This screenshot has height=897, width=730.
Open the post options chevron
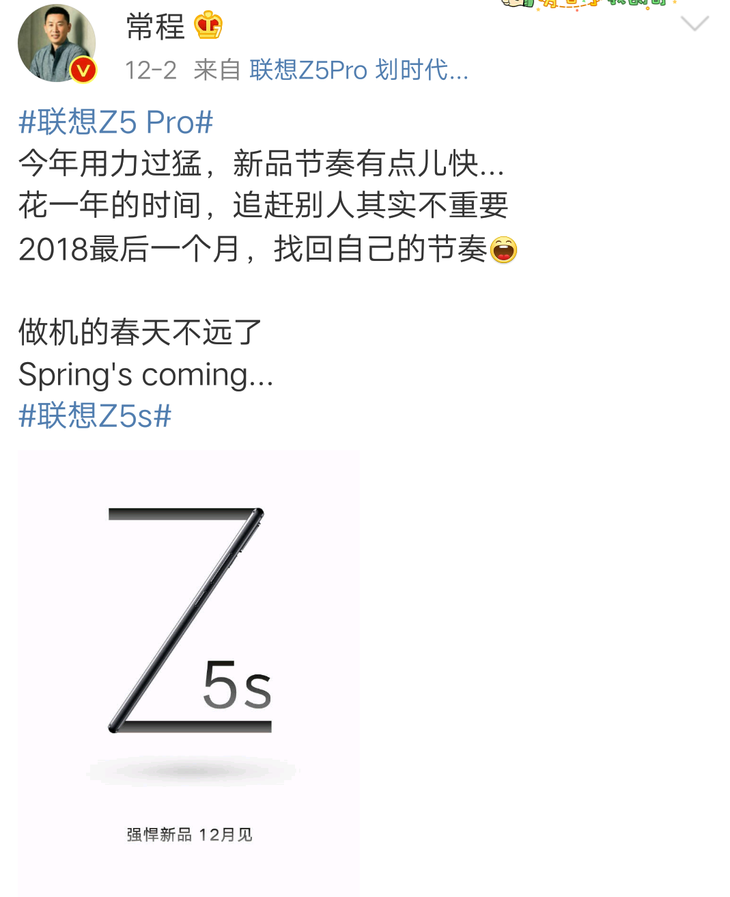click(693, 24)
